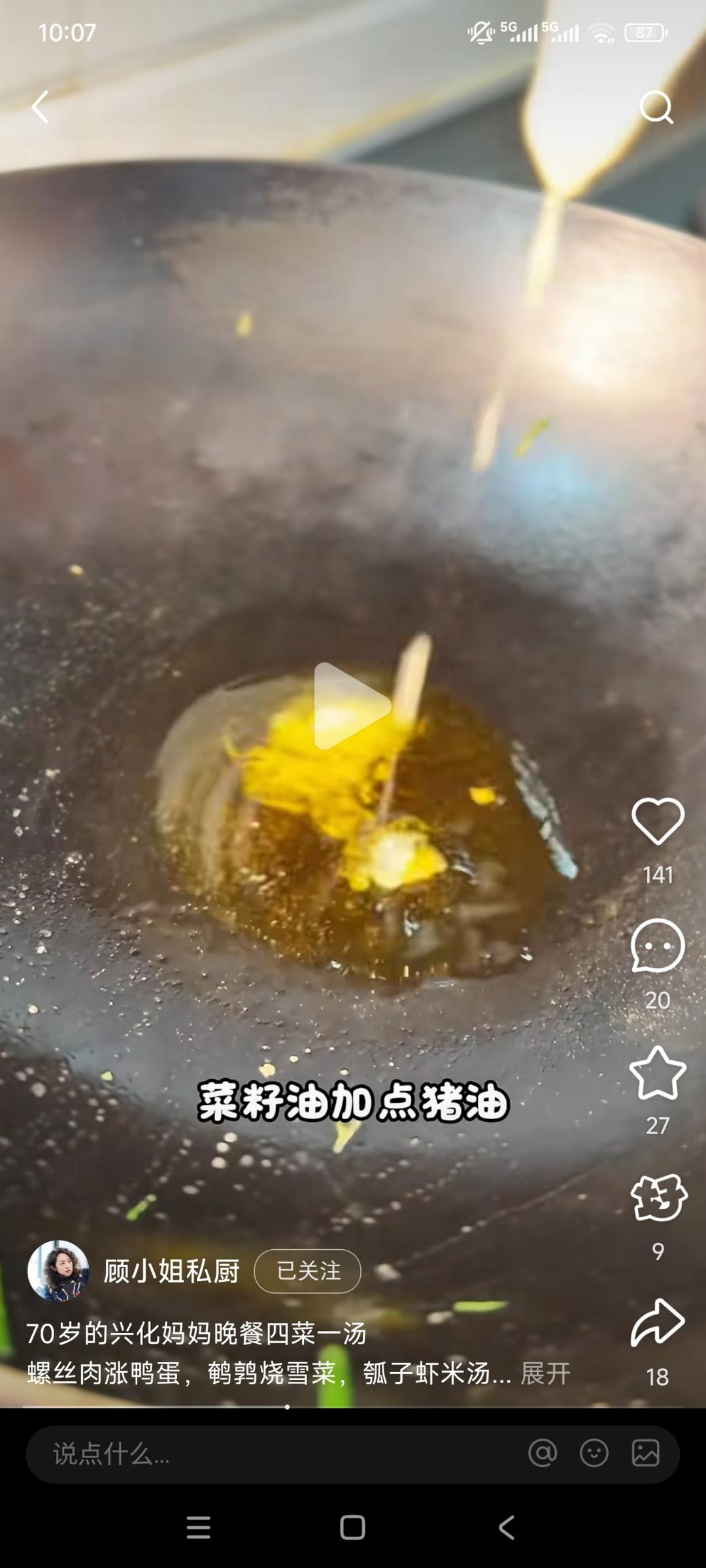
Task: Mention someone using the @ icon
Action: coord(543,1453)
